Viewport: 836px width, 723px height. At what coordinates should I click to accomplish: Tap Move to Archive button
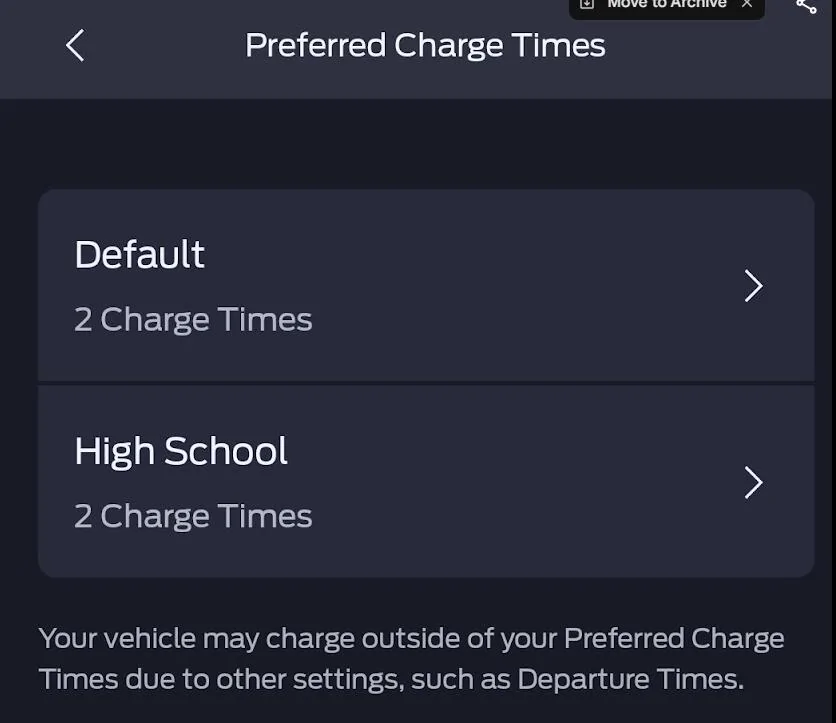(655, 5)
